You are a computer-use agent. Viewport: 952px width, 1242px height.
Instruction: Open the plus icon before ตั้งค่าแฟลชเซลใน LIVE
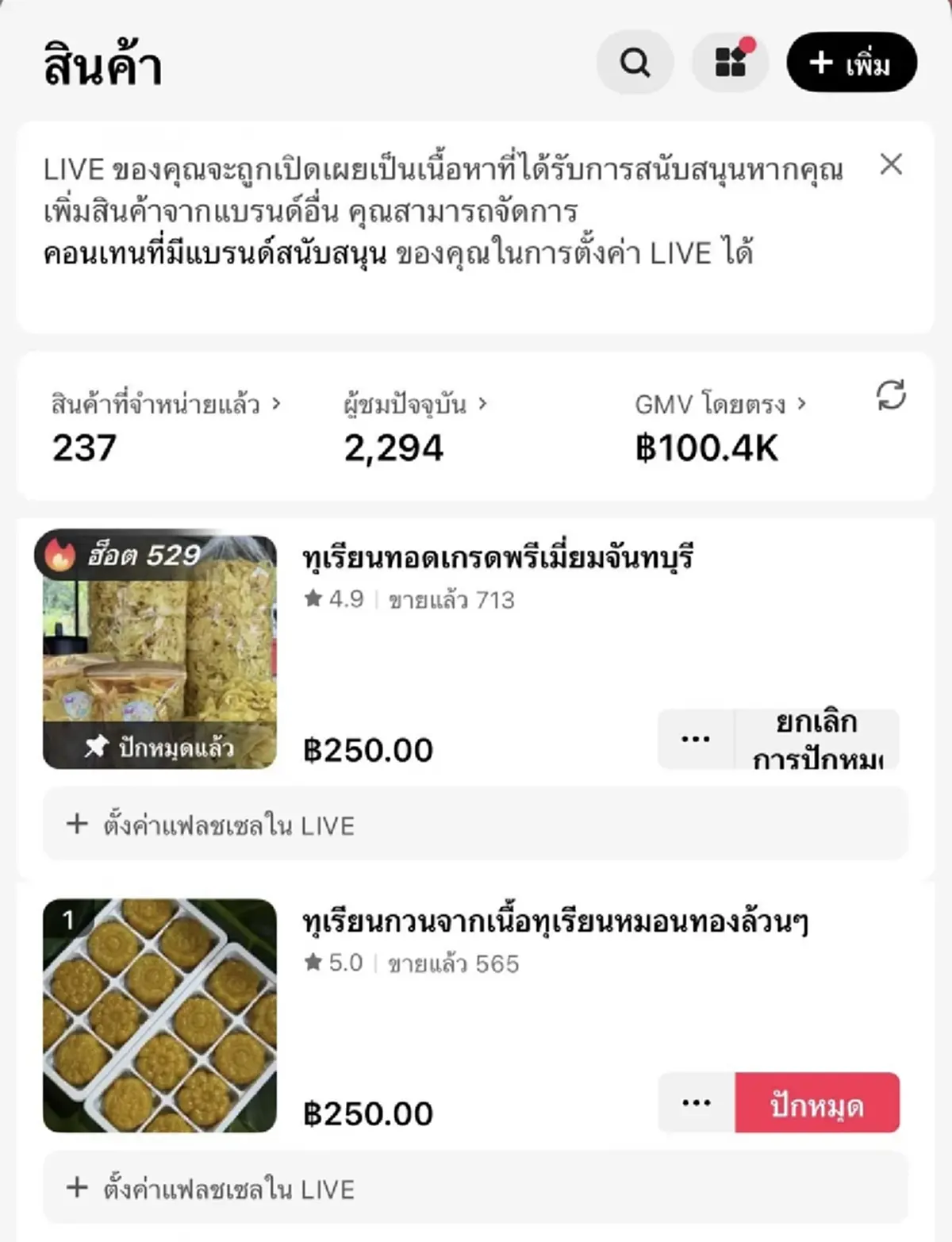click(x=77, y=825)
